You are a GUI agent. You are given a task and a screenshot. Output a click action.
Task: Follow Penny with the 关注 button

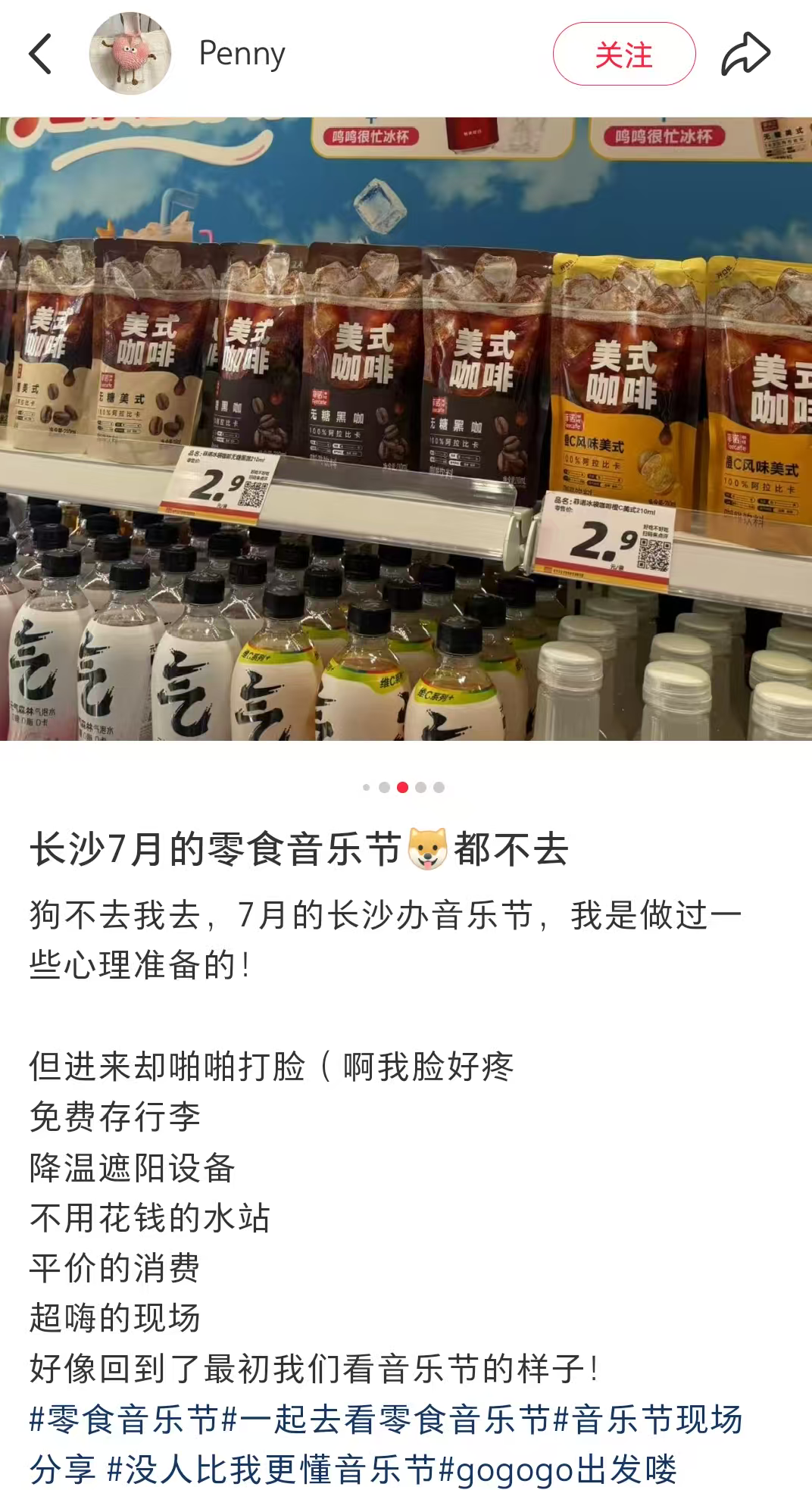[623, 55]
